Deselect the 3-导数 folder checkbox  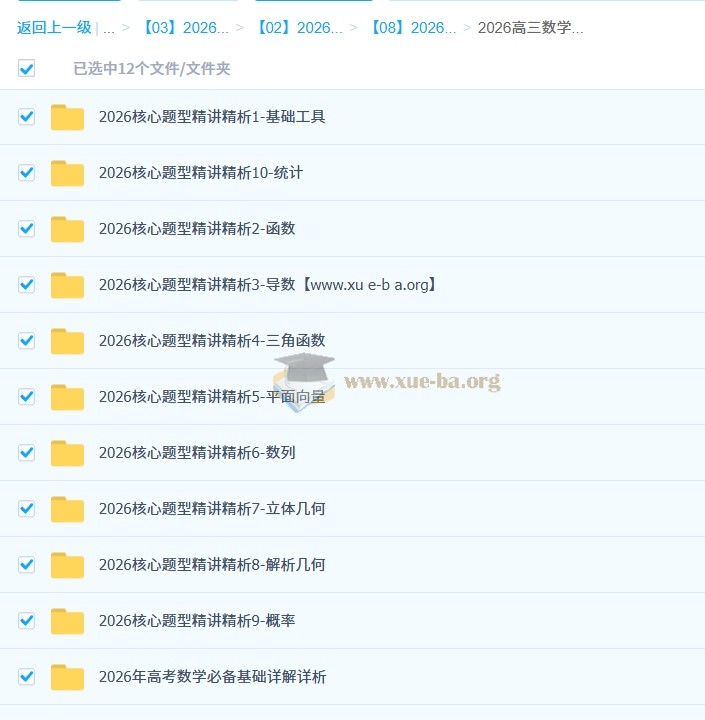27,285
